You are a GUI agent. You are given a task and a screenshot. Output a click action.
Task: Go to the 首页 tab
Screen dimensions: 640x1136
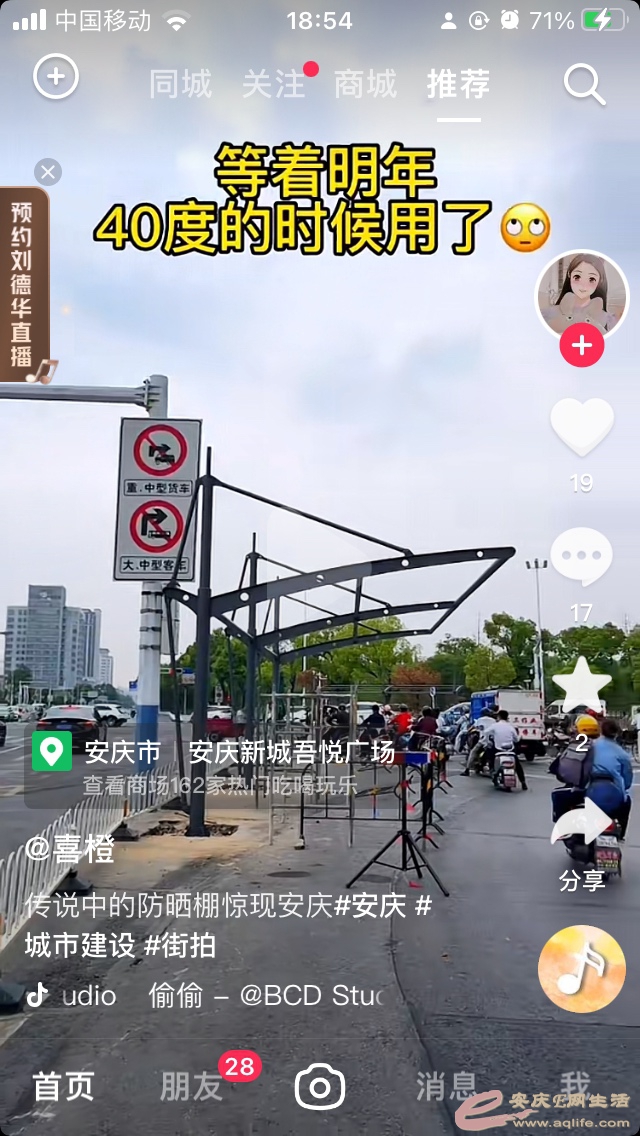(64, 1087)
